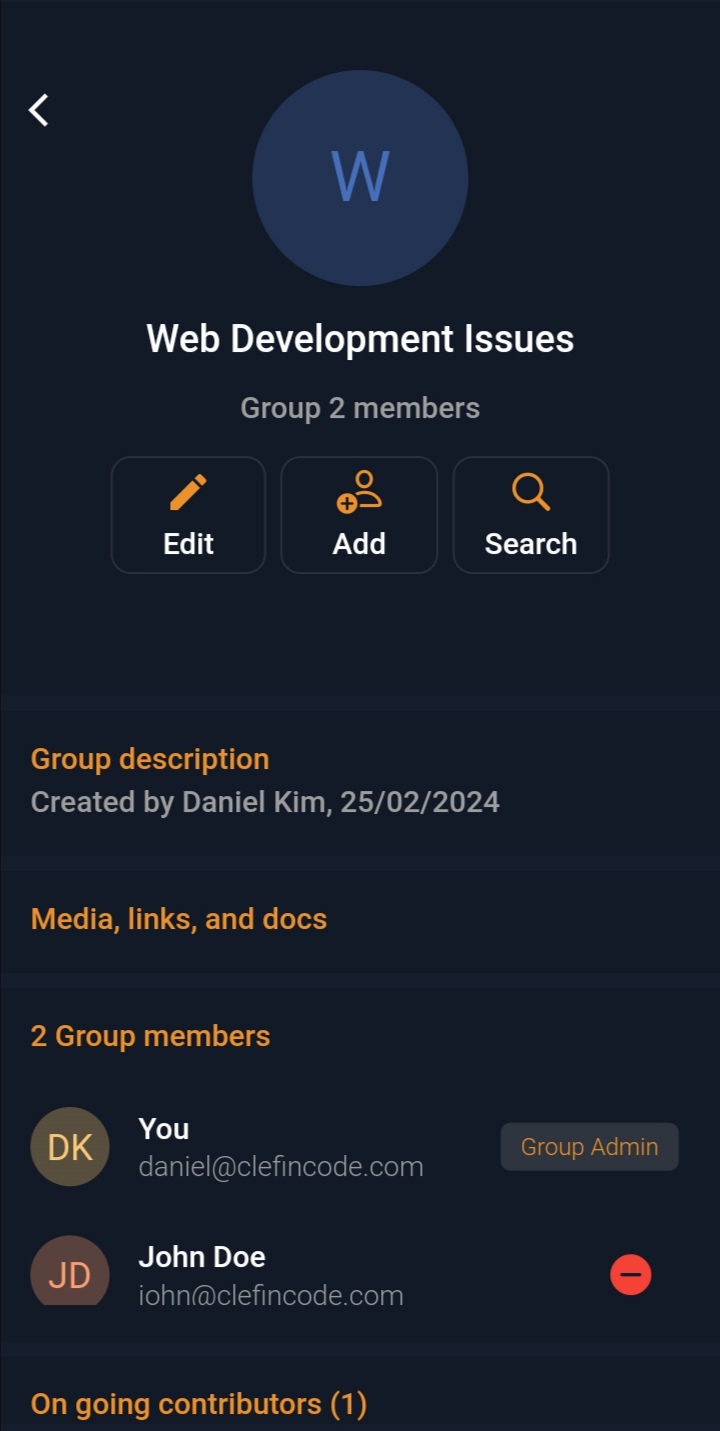
Task: Tap the group avatar with letter W
Action: tap(360, 178)
